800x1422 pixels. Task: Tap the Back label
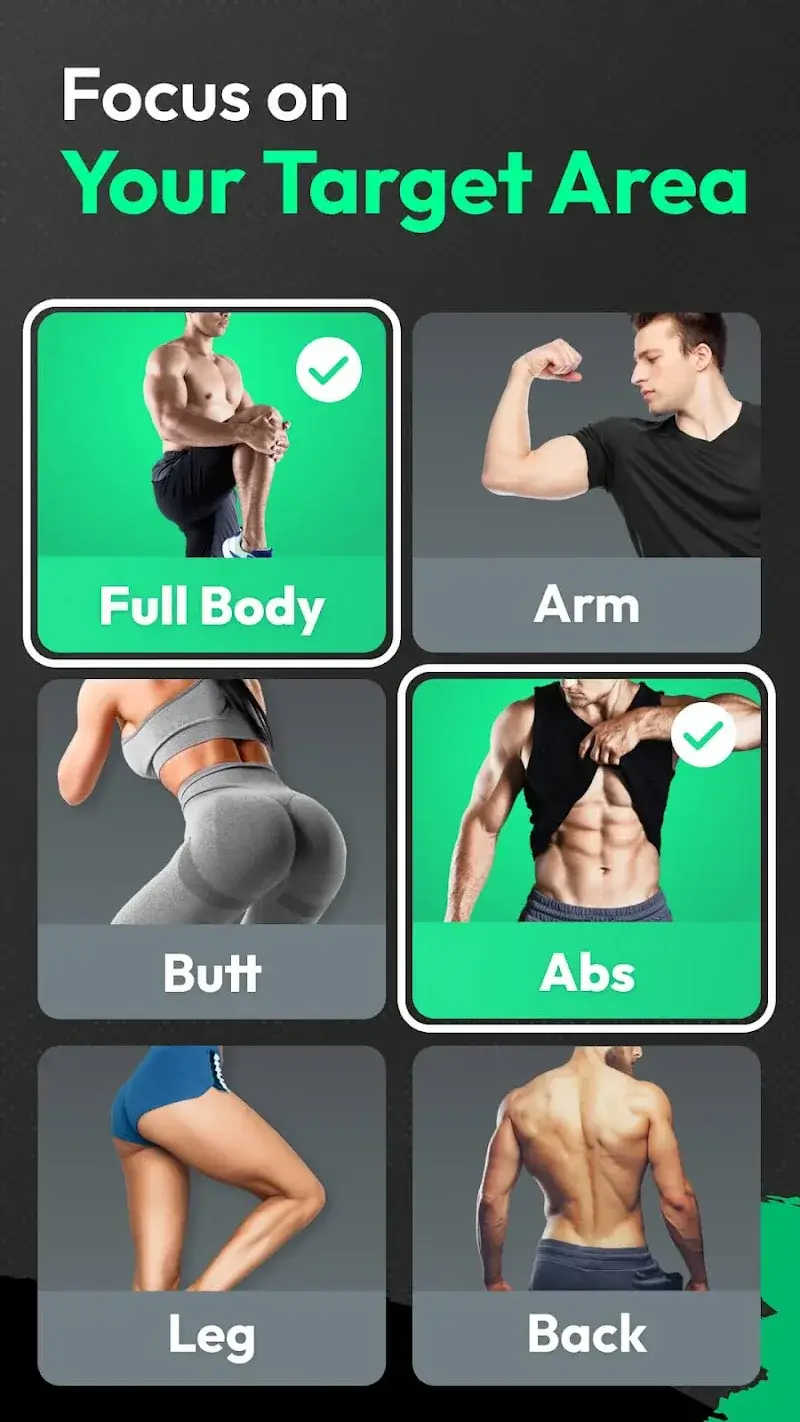[586, 1334]
